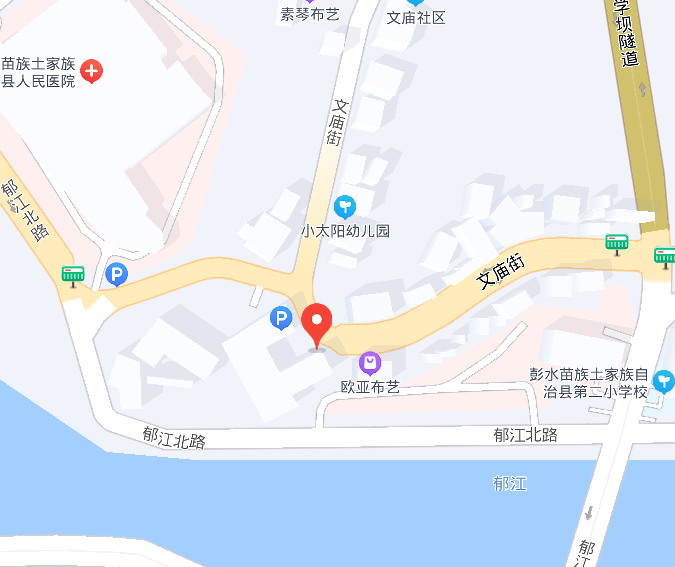675x567 pixels.
Task: Tap the 人民医院 hospital marker
Action: point(92,71)
